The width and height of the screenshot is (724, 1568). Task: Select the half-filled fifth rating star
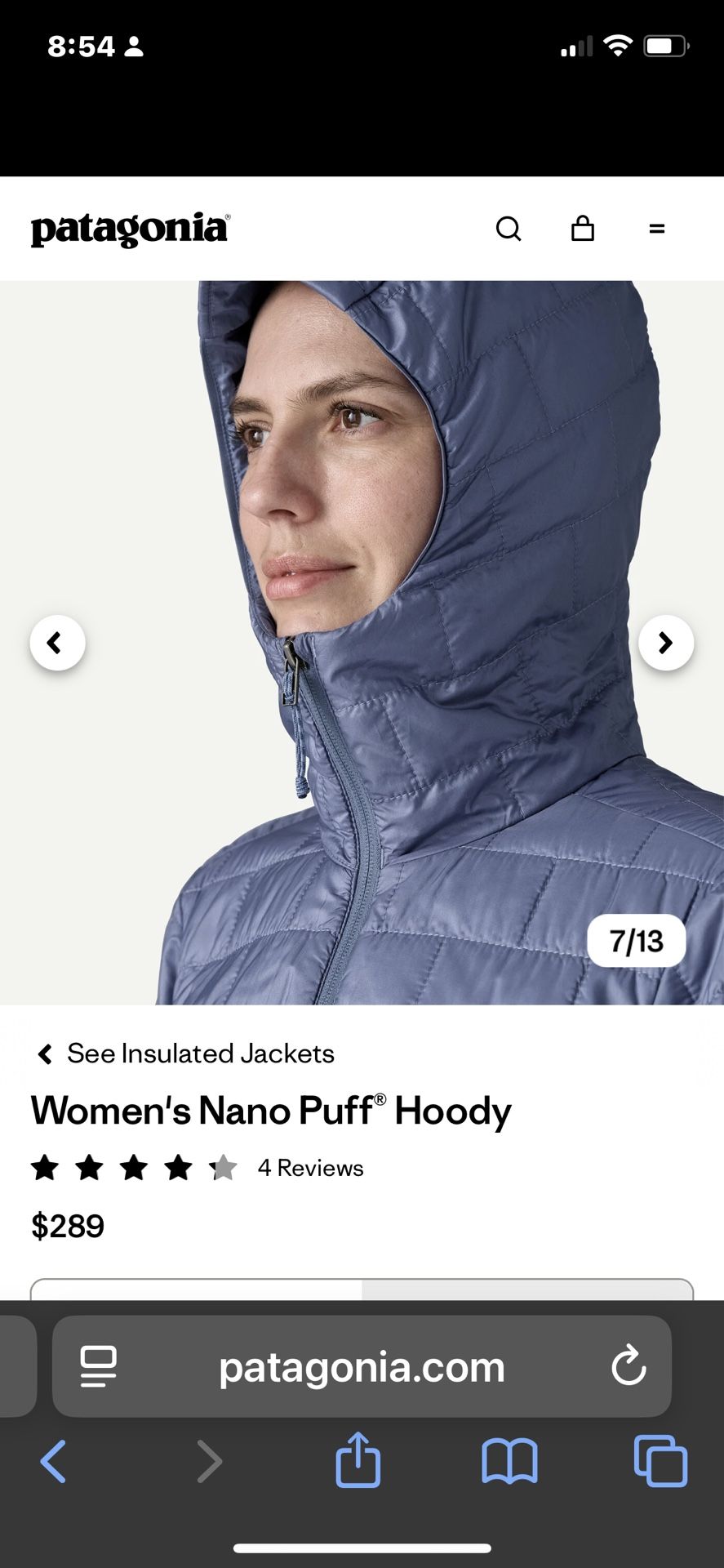(x=224, y=1168)
